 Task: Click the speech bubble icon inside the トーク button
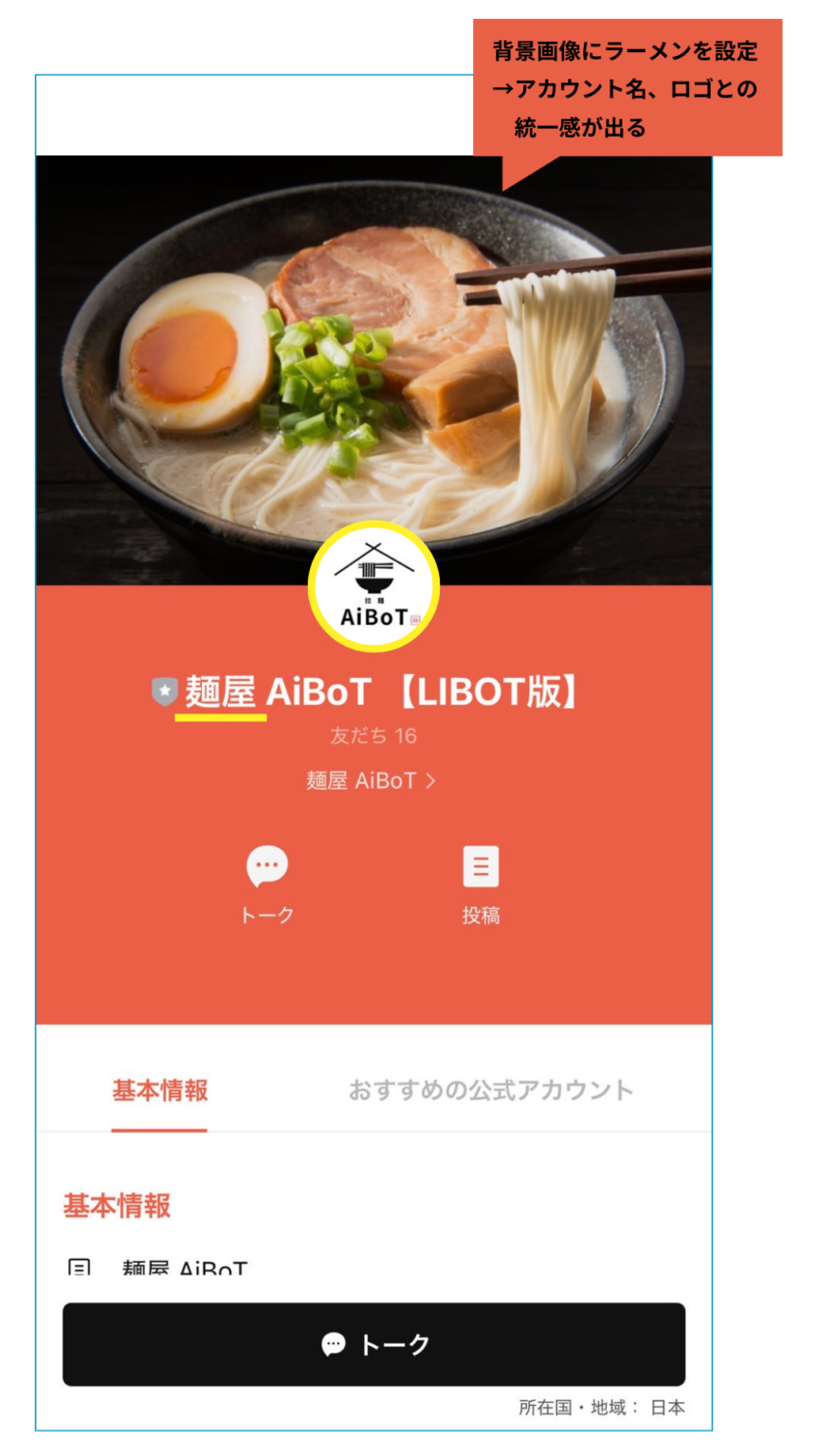[x=333, y=1342]
